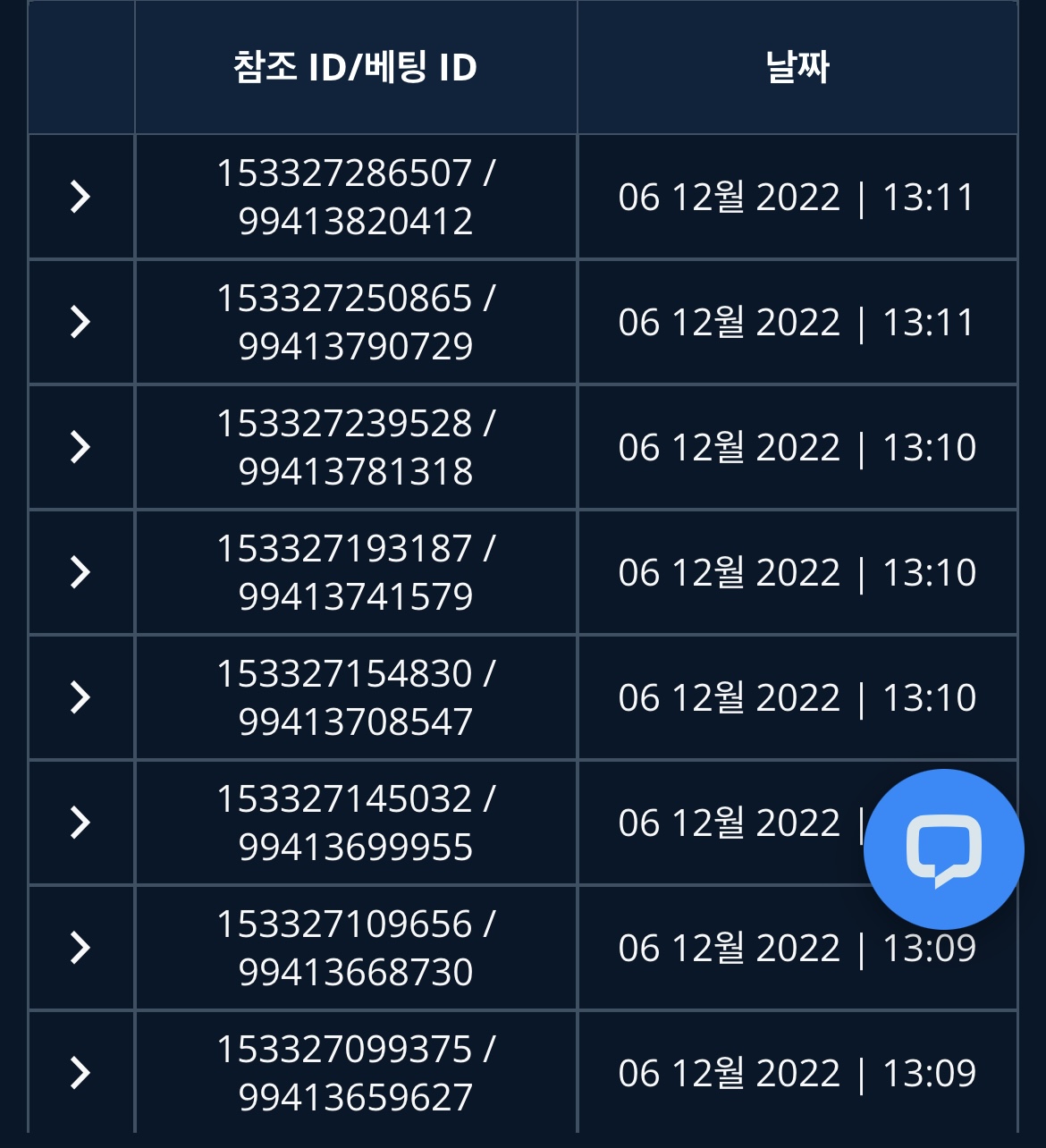Unfold the row for ID 153327099375
Image resolution: width=1046 pixels, height=1148 pixels.
pos(80,1073)
